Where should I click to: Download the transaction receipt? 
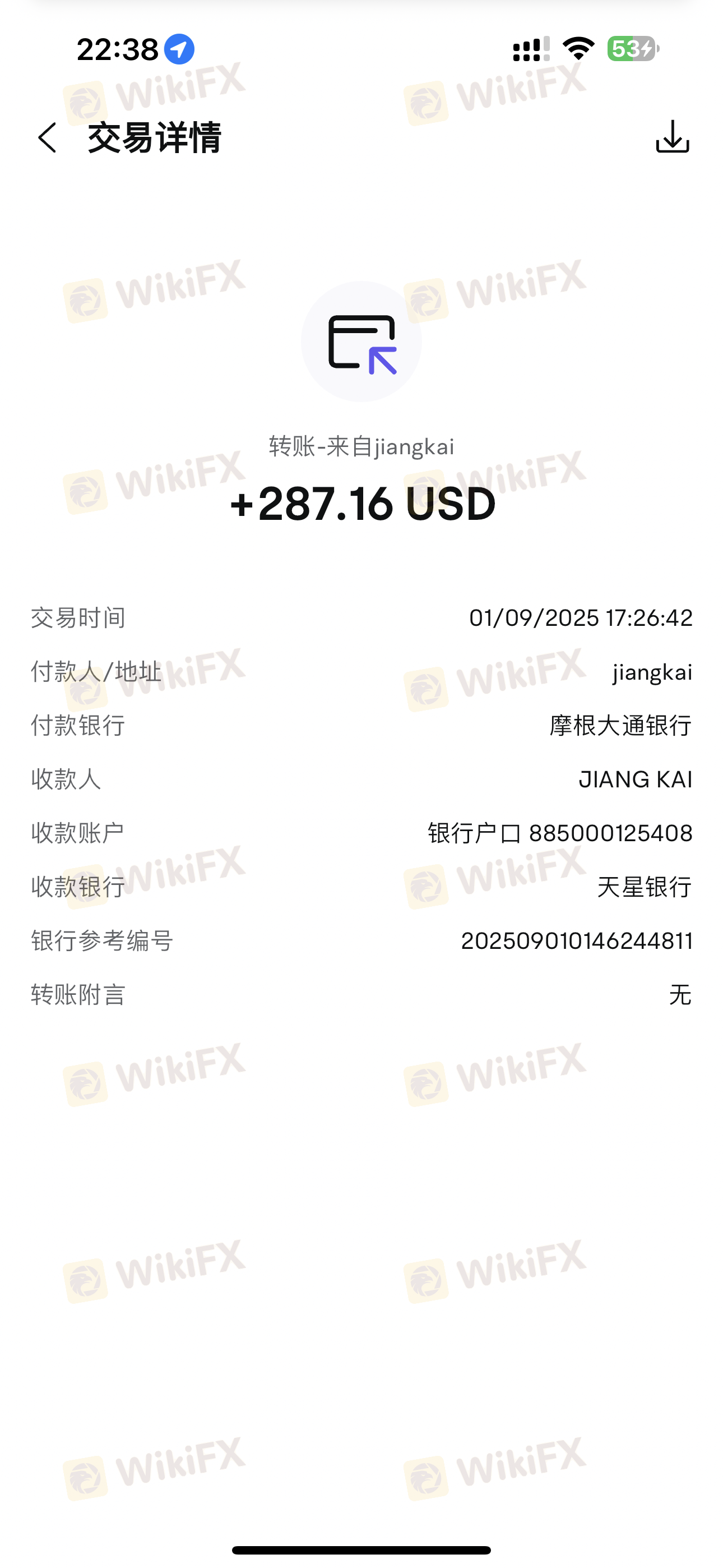click(x=672, y=136)
